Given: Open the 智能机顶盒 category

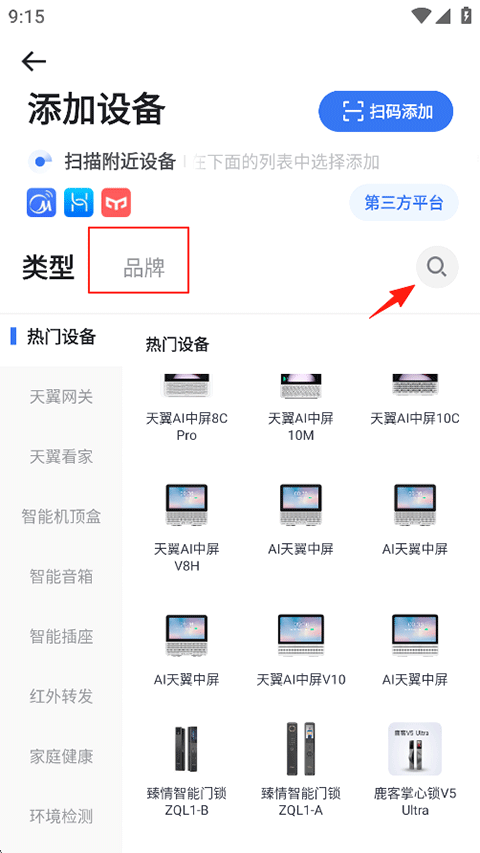Looking at the screenshot, I should pos(61,516).
